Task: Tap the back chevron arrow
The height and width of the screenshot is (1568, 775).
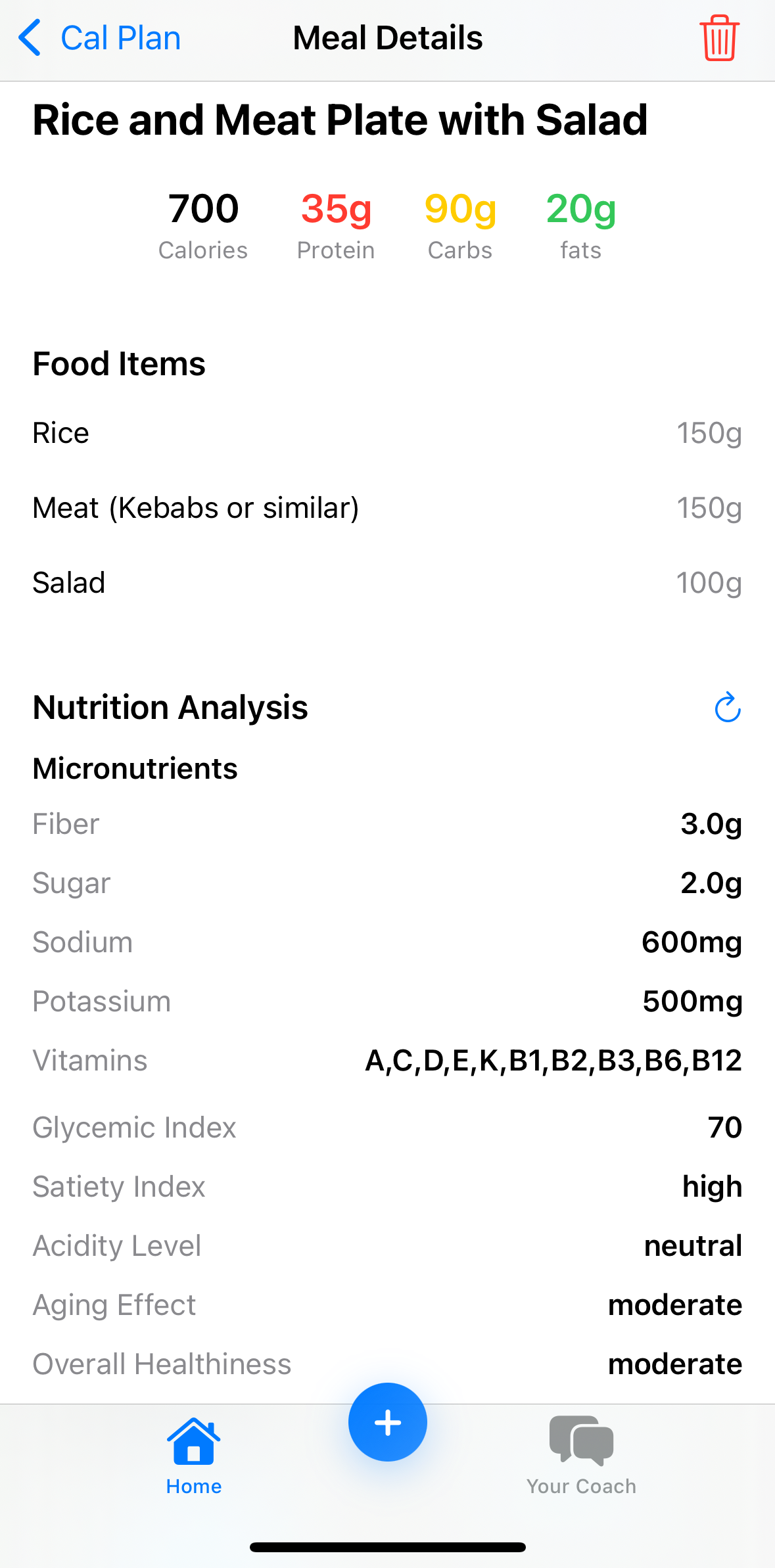Action: point(29,38)
